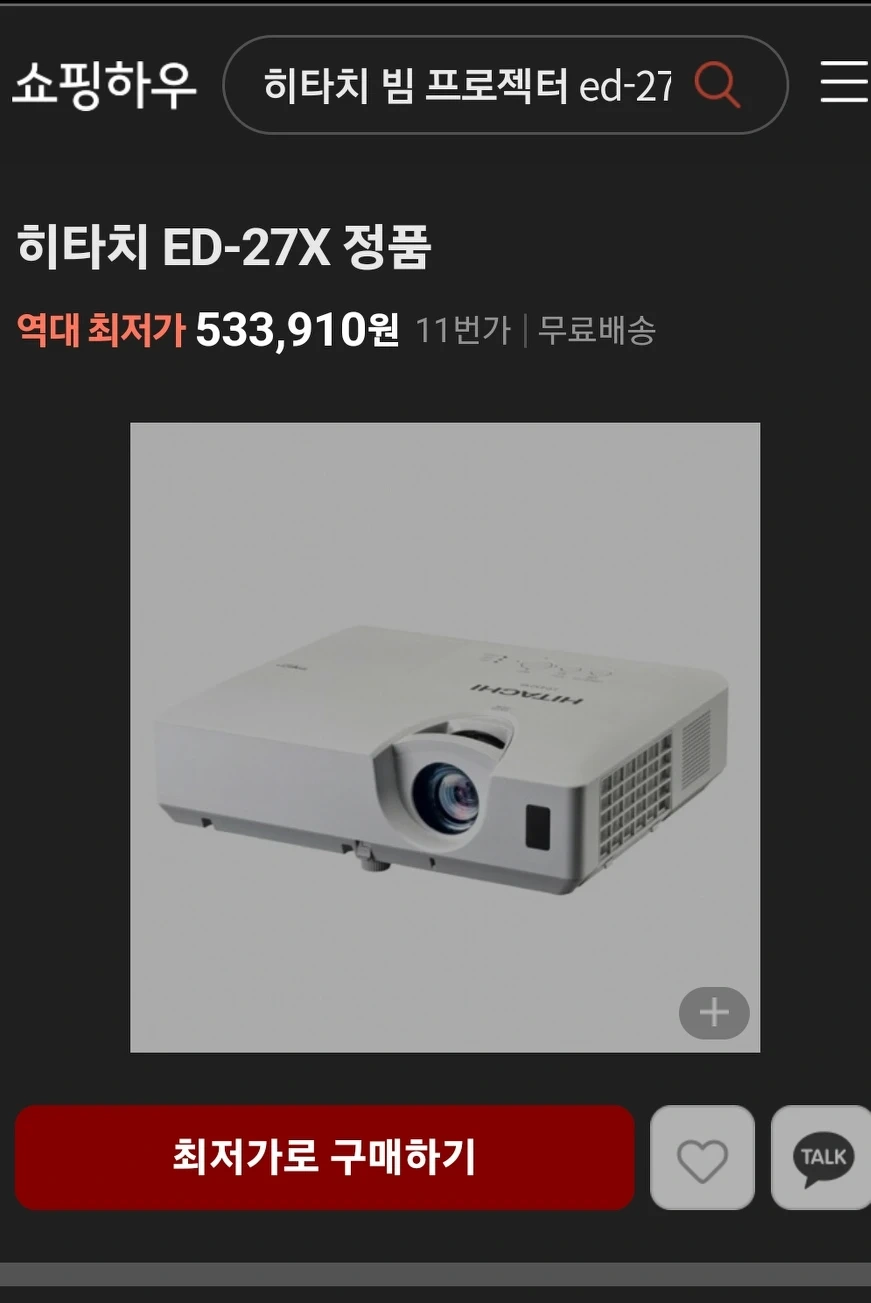View the 무료배송 free shipping details
The width and height of the screenshot is (871, 1303).
click(597, 330)
